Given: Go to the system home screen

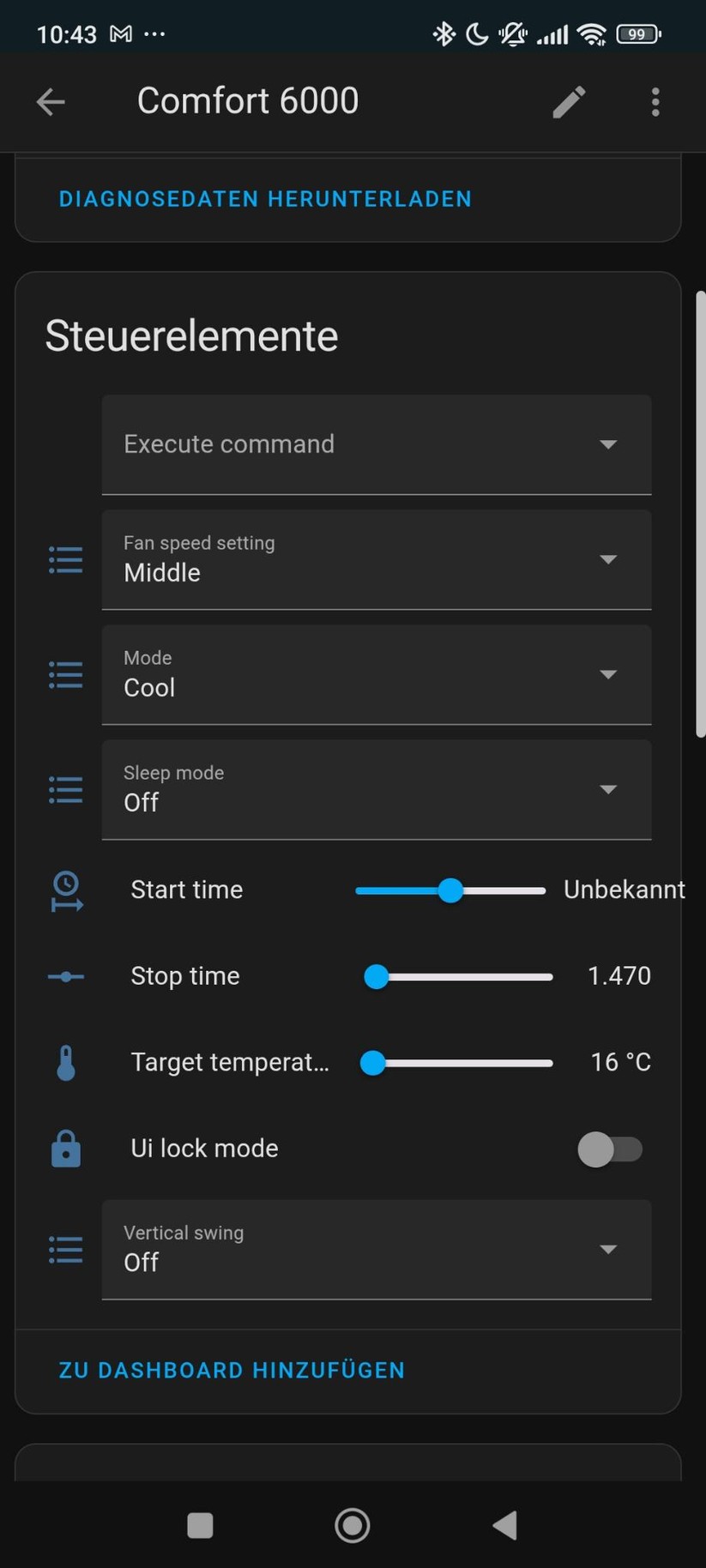Looking at the screenshot, I should point(352,1525).
